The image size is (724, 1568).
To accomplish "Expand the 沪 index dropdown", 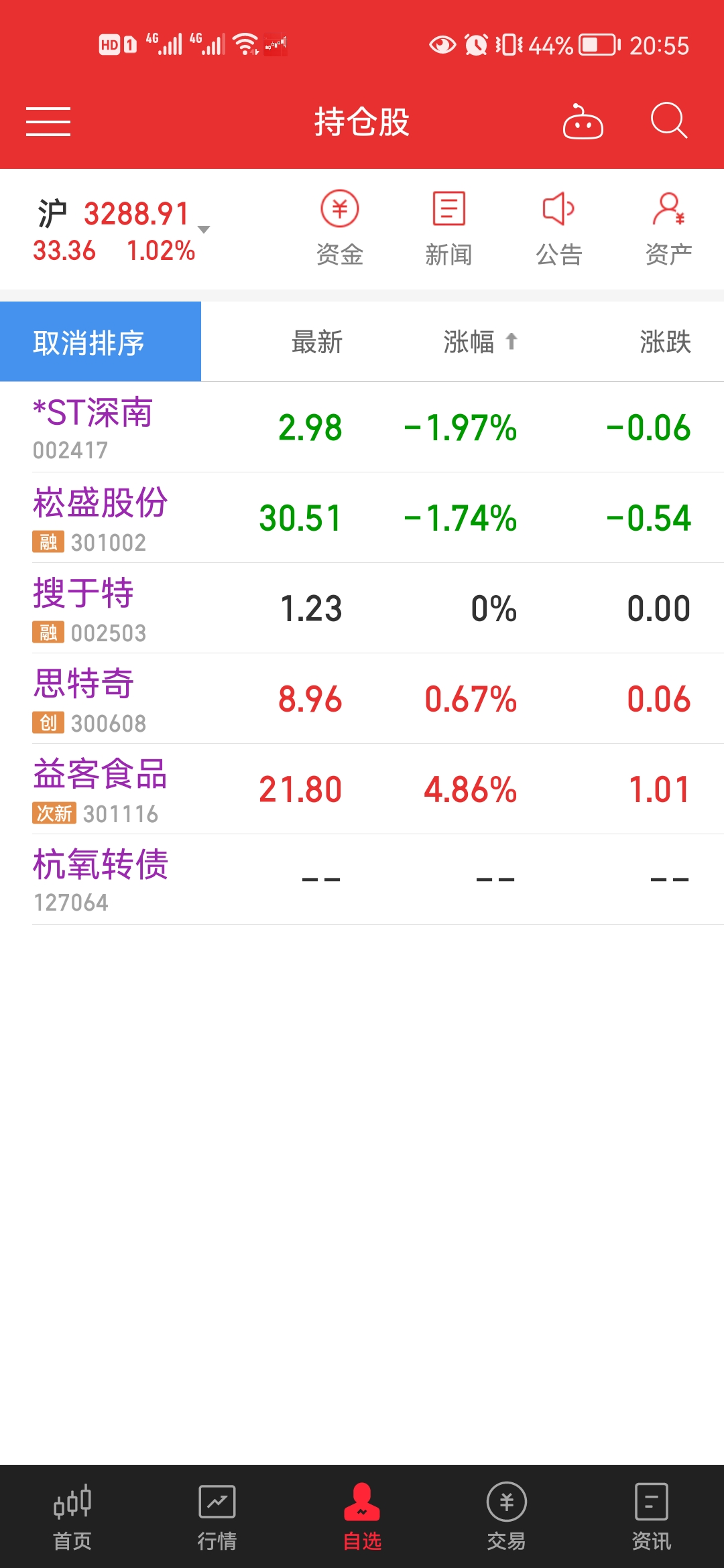I will pos(204,229).
